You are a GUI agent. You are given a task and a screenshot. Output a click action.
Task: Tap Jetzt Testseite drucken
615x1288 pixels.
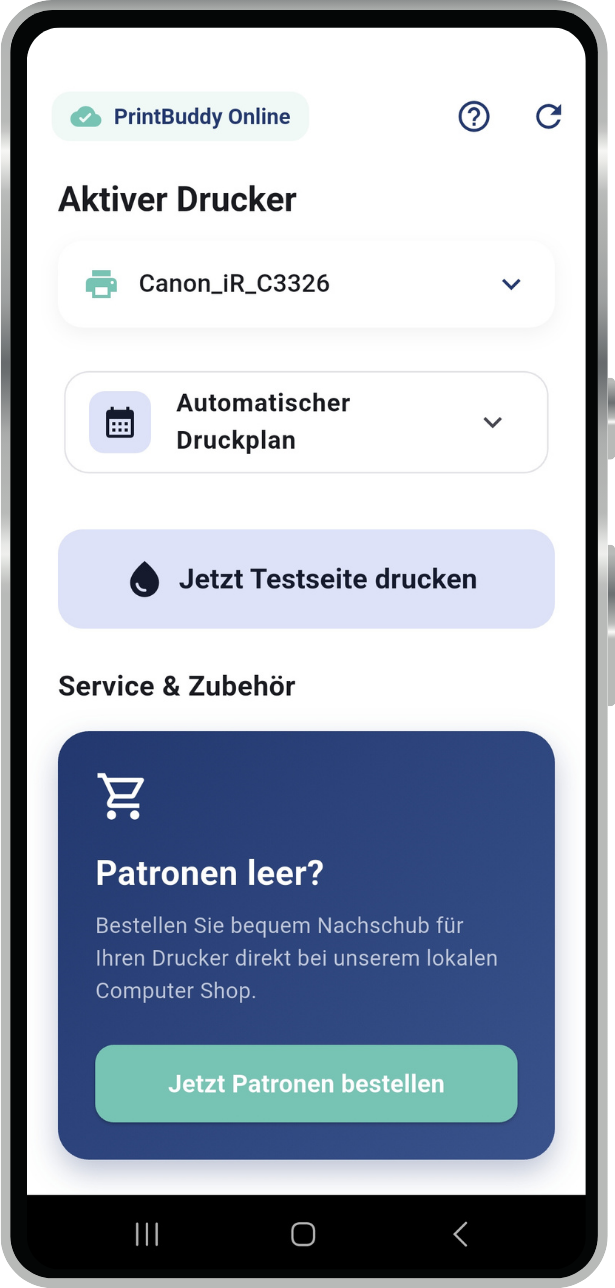(x=306, y=579)
